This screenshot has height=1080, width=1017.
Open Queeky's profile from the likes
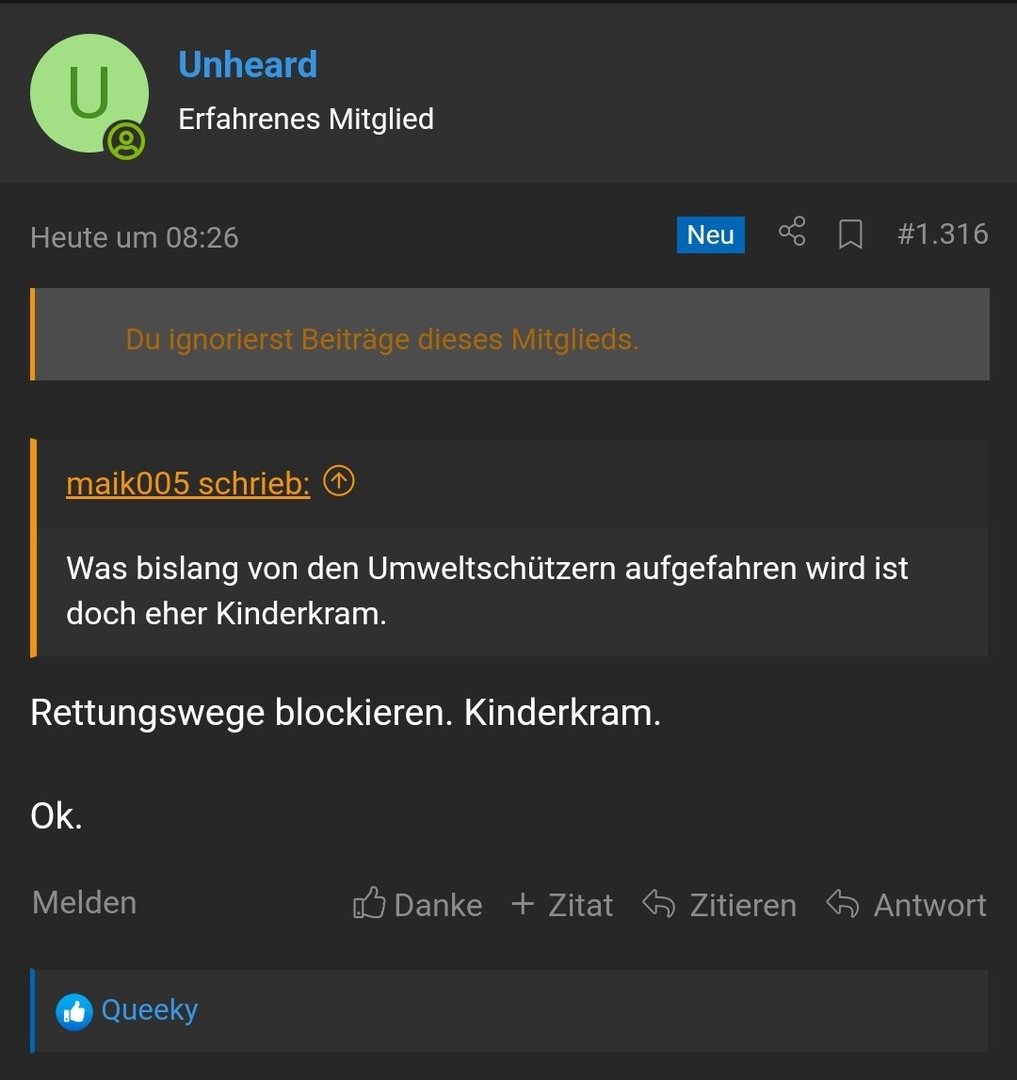click(149, 1010)
